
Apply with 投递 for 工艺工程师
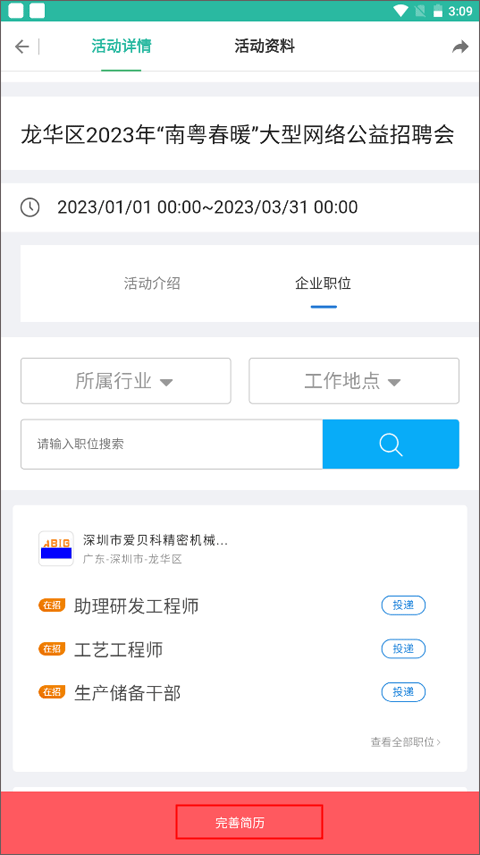click(x=403, y=649)
